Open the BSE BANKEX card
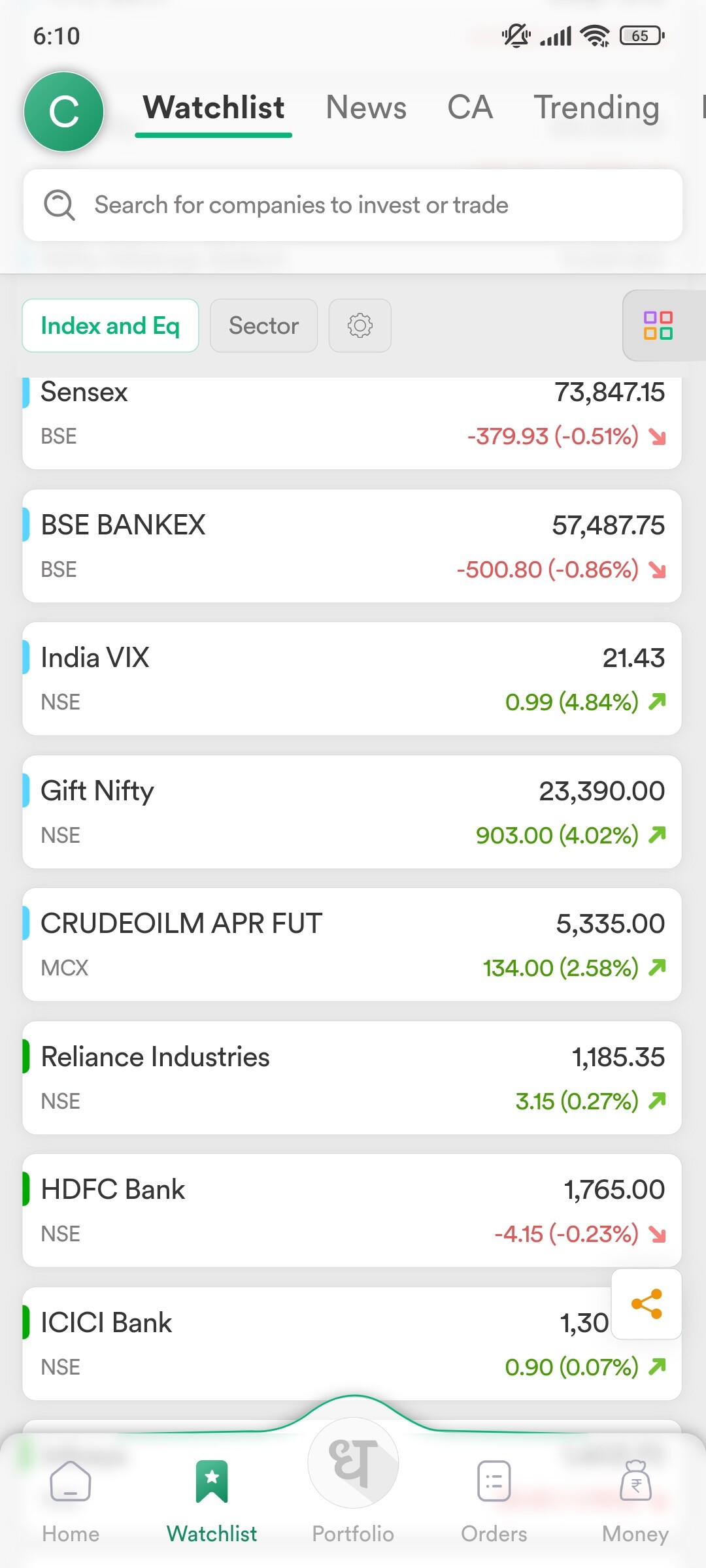Viewport: 706px width, 1568px height. tap(352, 546)
